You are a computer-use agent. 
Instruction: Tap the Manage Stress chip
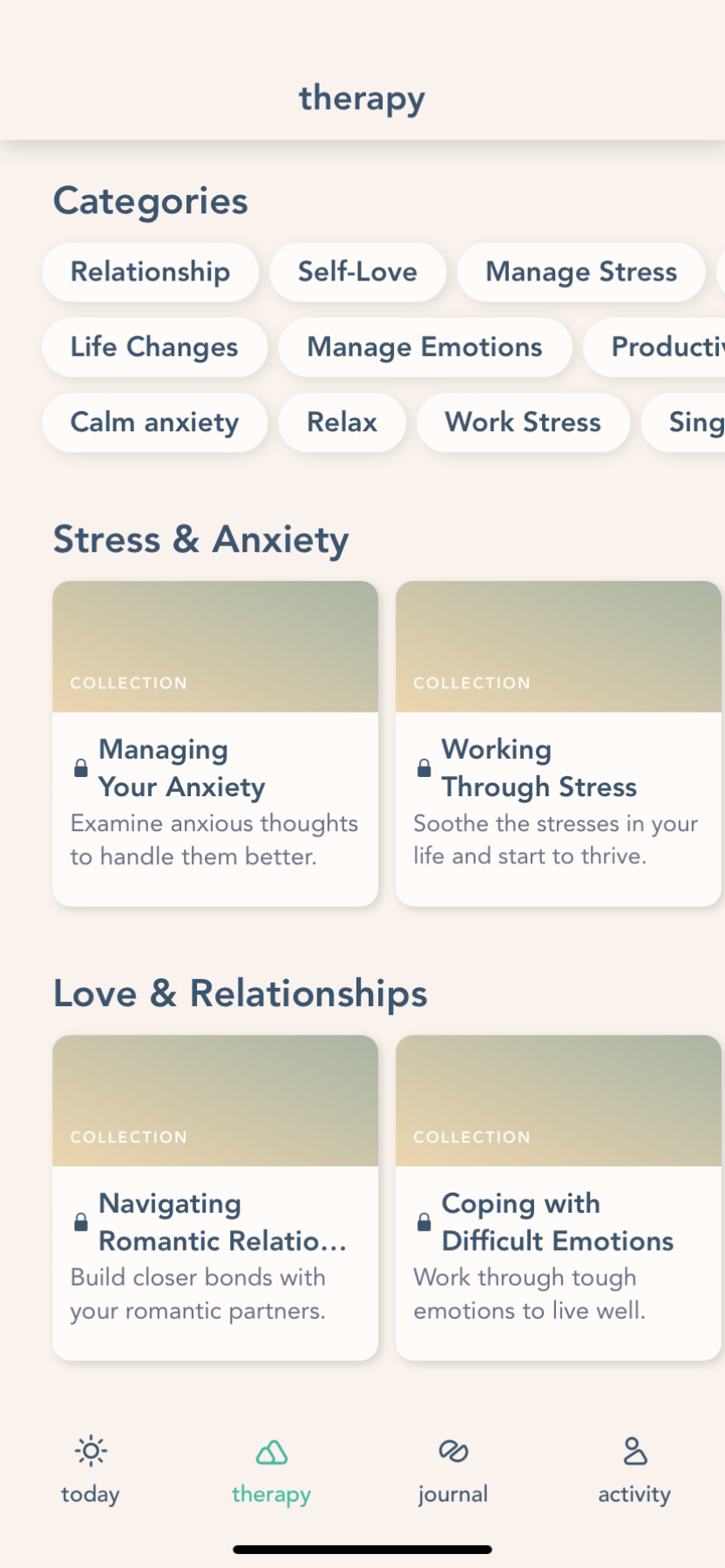point(580,272)
